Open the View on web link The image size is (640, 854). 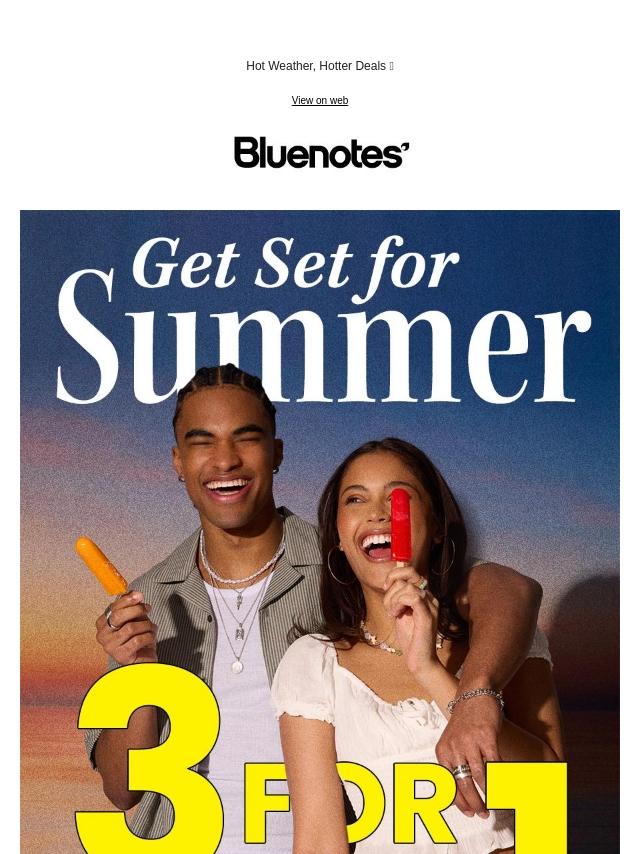tap(319, 101)
